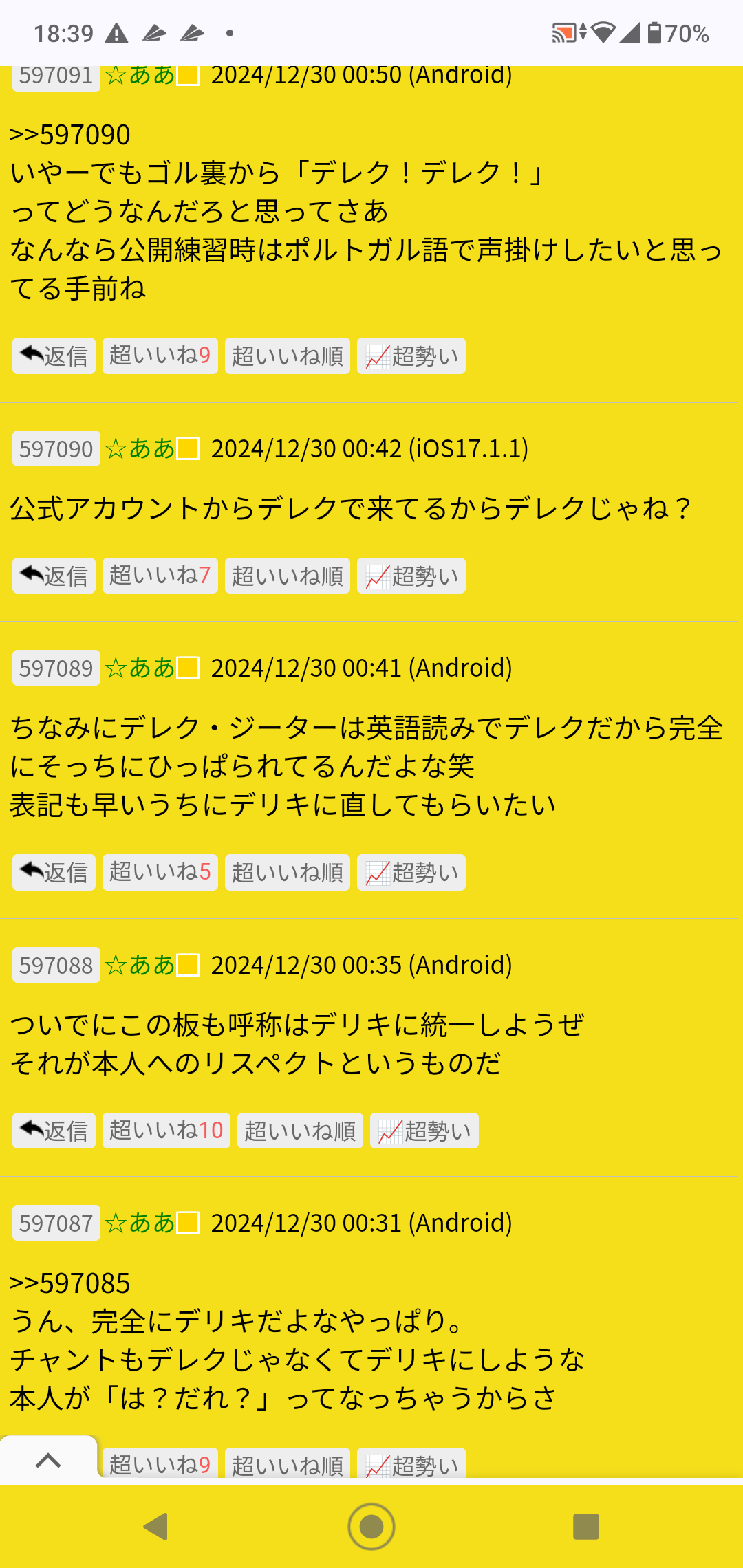Image resolution: width=743 pixels, height=1568 pixels.
Task: Tap 超いいね9 on post 597091
Action: coord(160,356)
